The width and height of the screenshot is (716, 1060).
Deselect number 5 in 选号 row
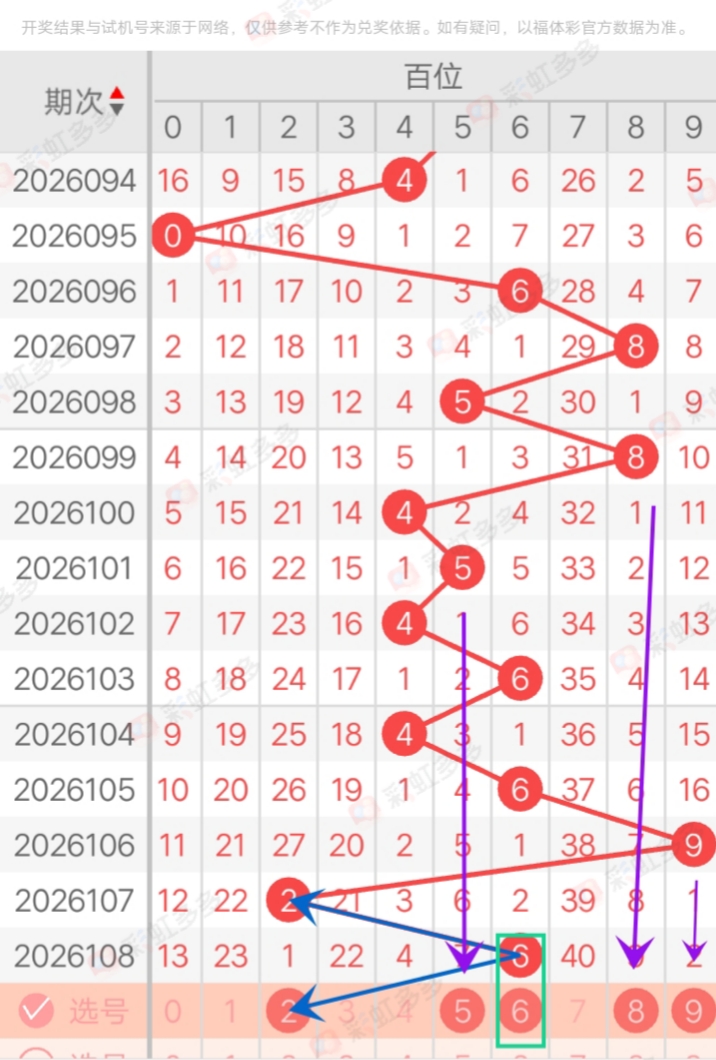462,1012
